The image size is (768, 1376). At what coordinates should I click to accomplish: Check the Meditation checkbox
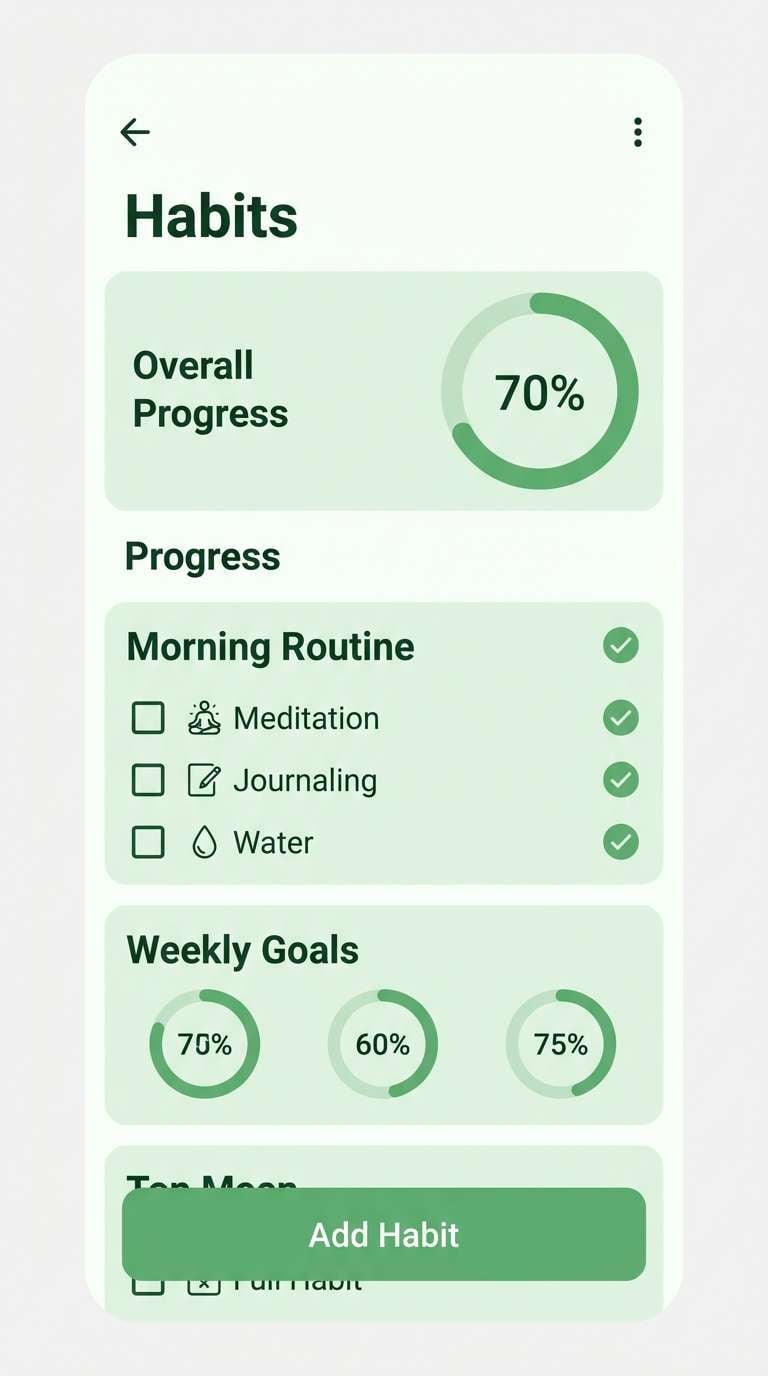[147, 717]
